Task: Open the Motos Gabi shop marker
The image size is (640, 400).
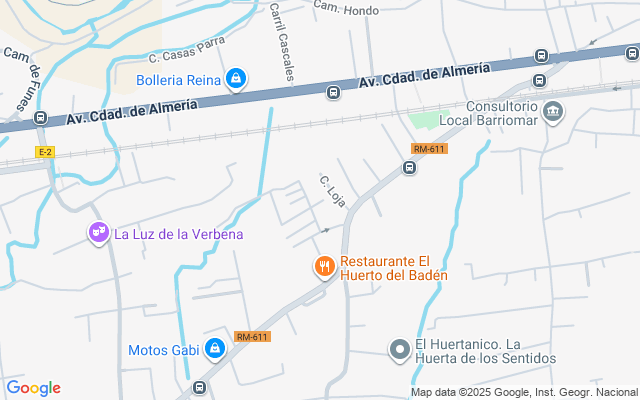Action: pyautogui.click(x=214, y=349)
